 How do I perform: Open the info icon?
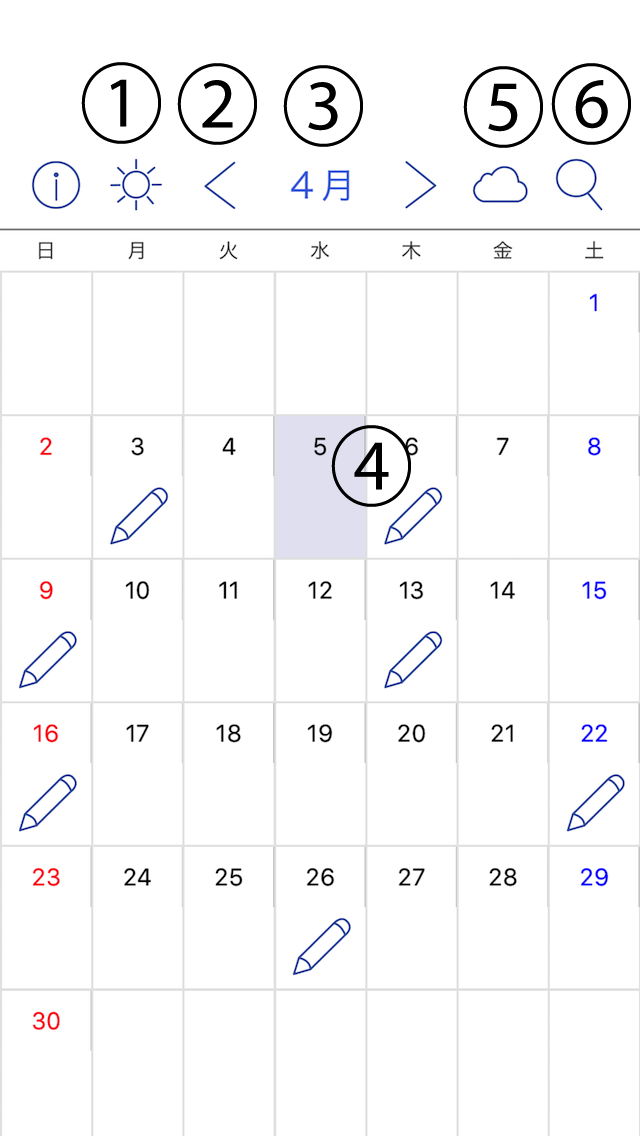(x=56, y=186)
